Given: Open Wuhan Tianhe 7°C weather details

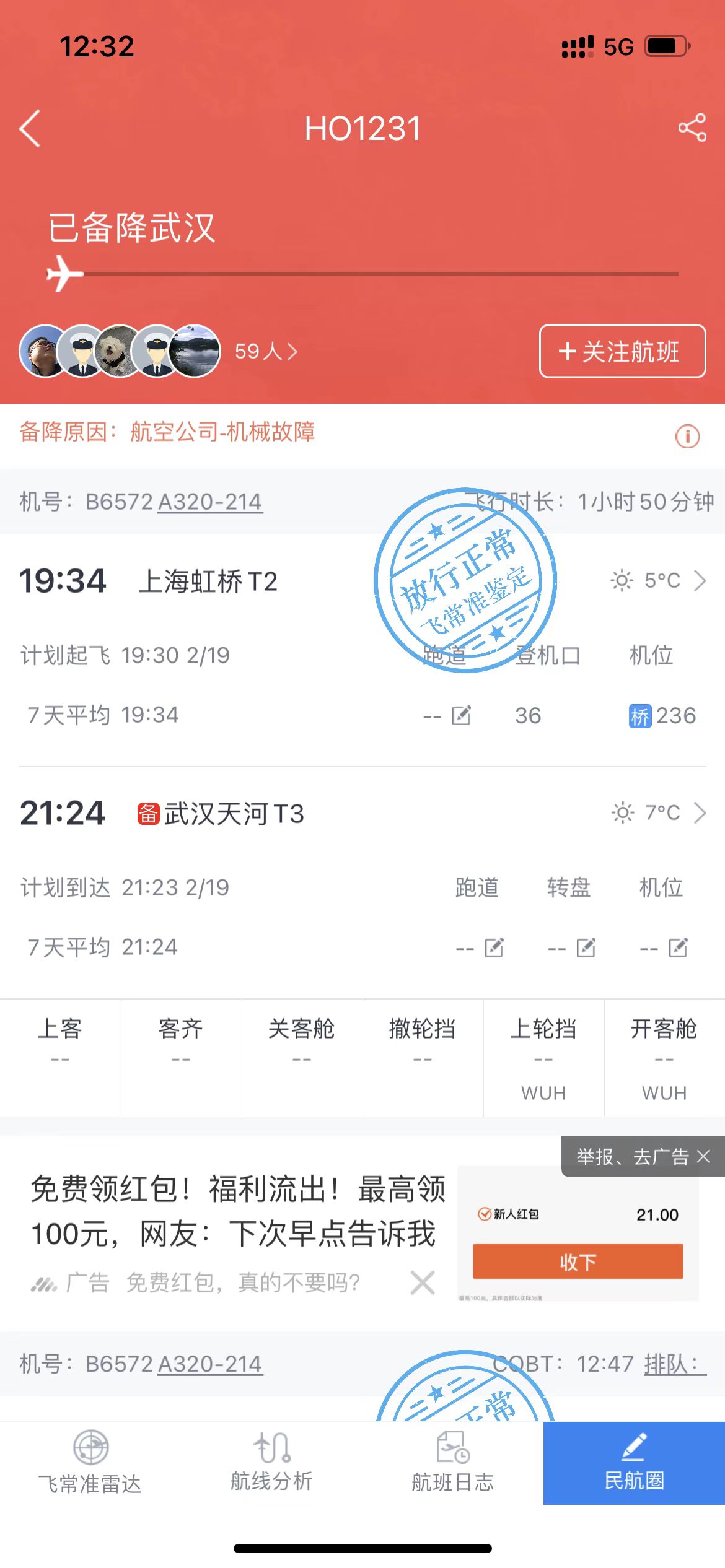Looking at the screenshot, I should click(659, 812).
